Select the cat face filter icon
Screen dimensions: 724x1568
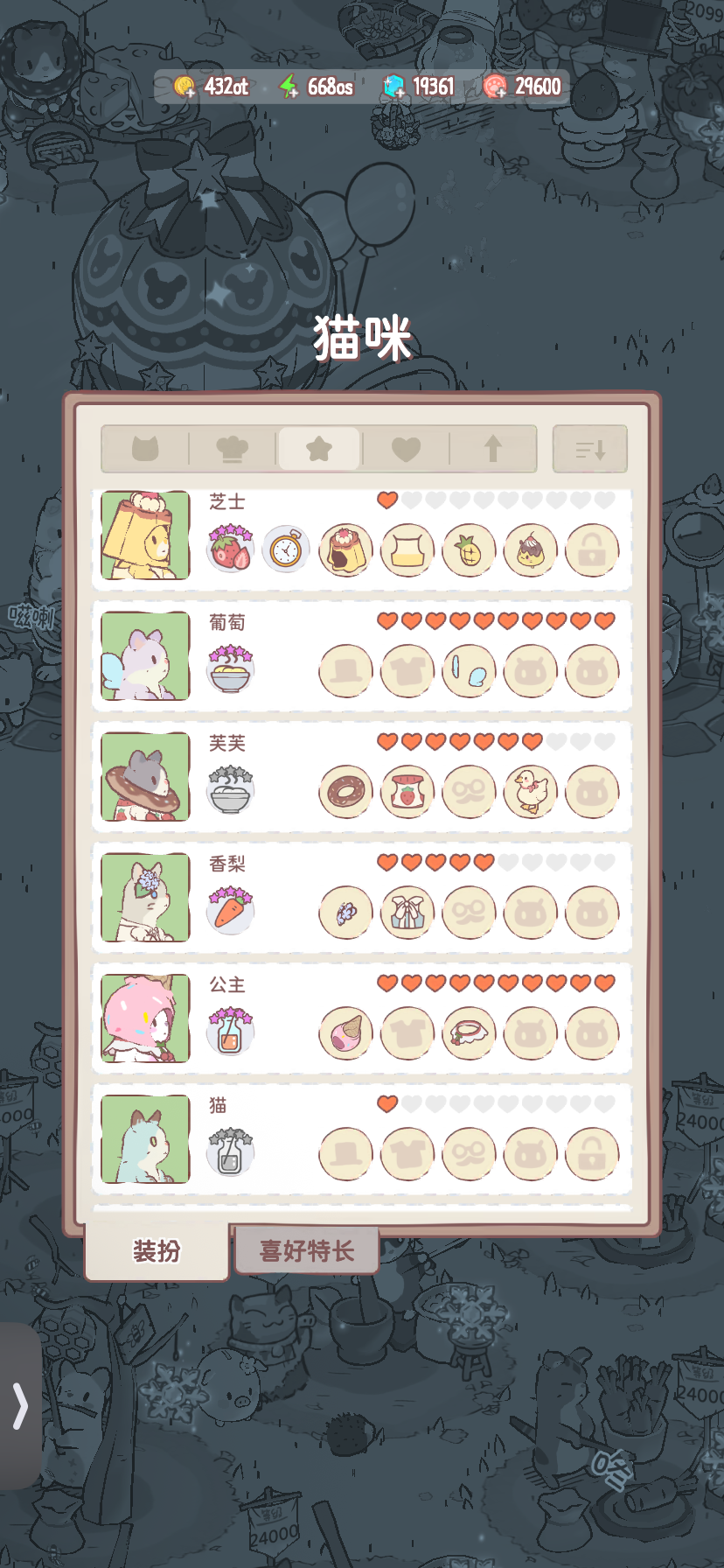[144, 448]
